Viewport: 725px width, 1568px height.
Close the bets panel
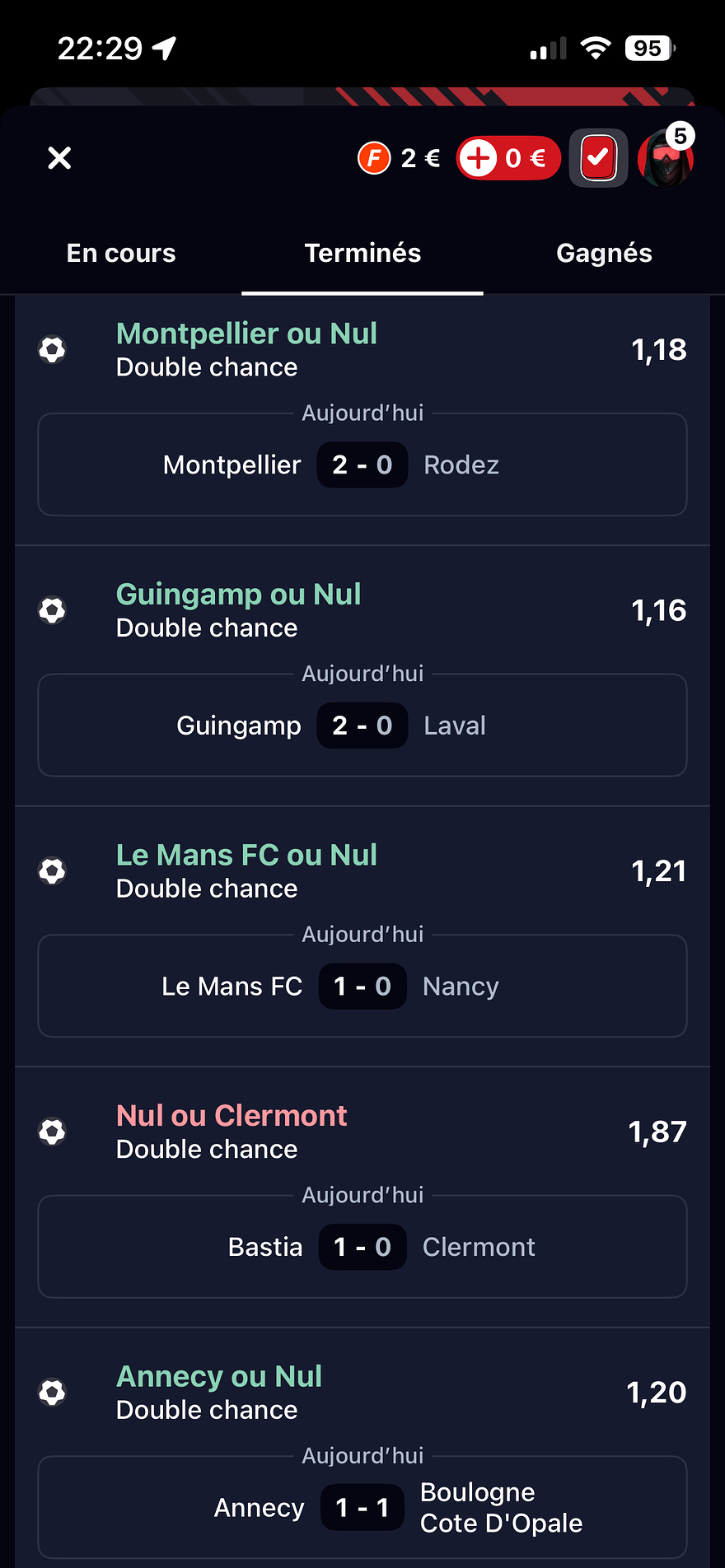click(x=59, y=157)
